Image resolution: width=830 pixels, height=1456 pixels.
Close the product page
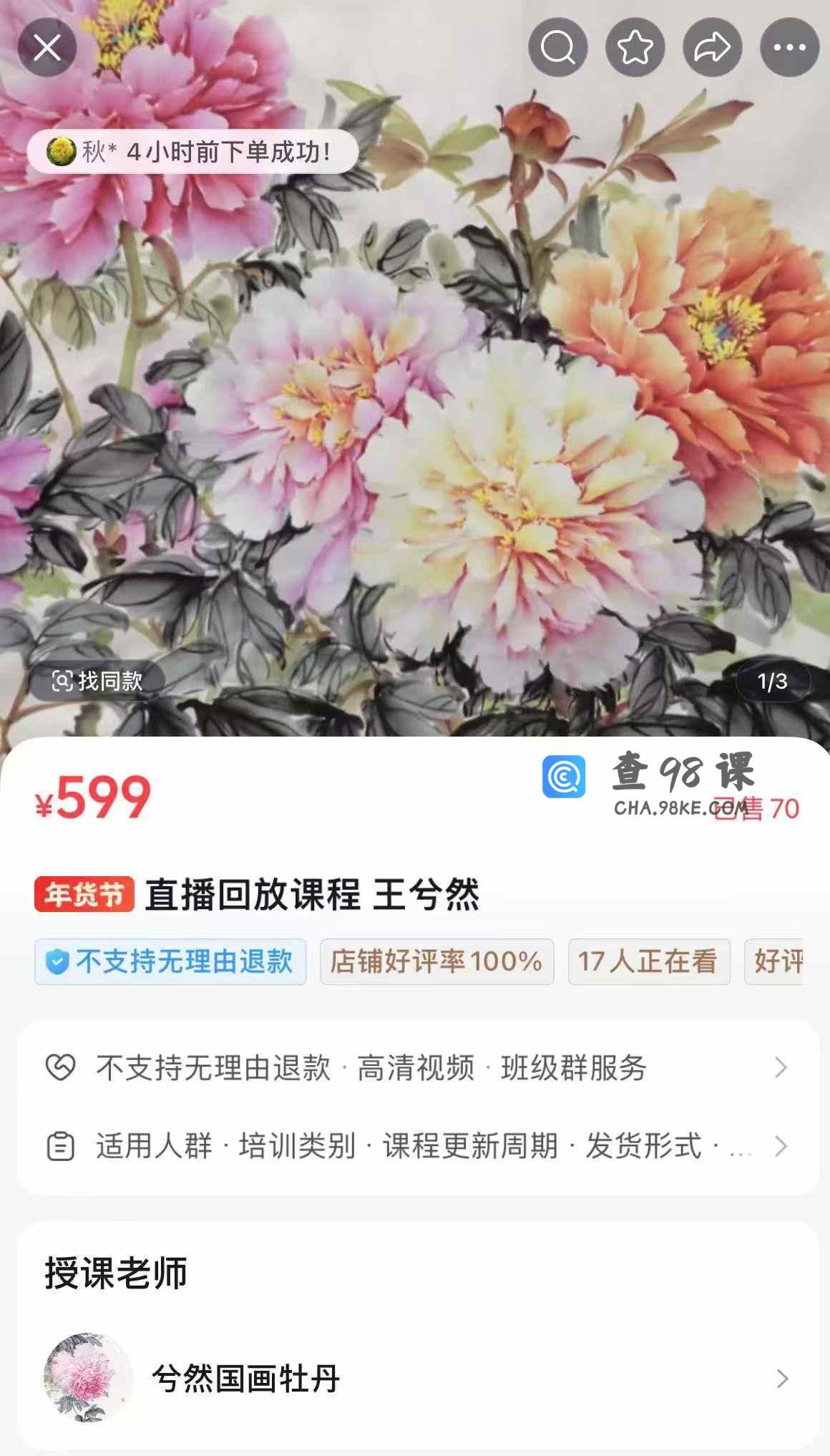click(47, 48)
